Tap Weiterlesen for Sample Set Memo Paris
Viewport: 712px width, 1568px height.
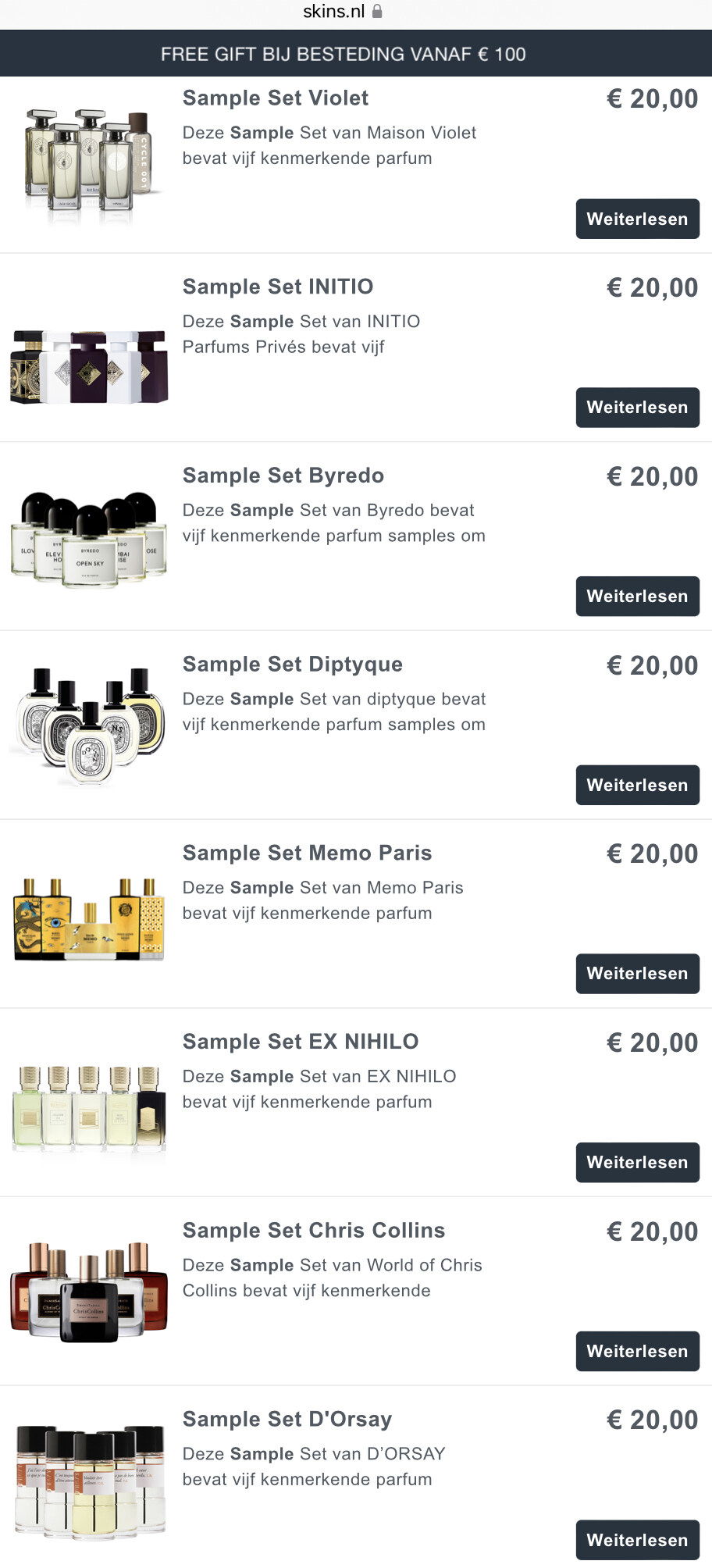(637, 974)
